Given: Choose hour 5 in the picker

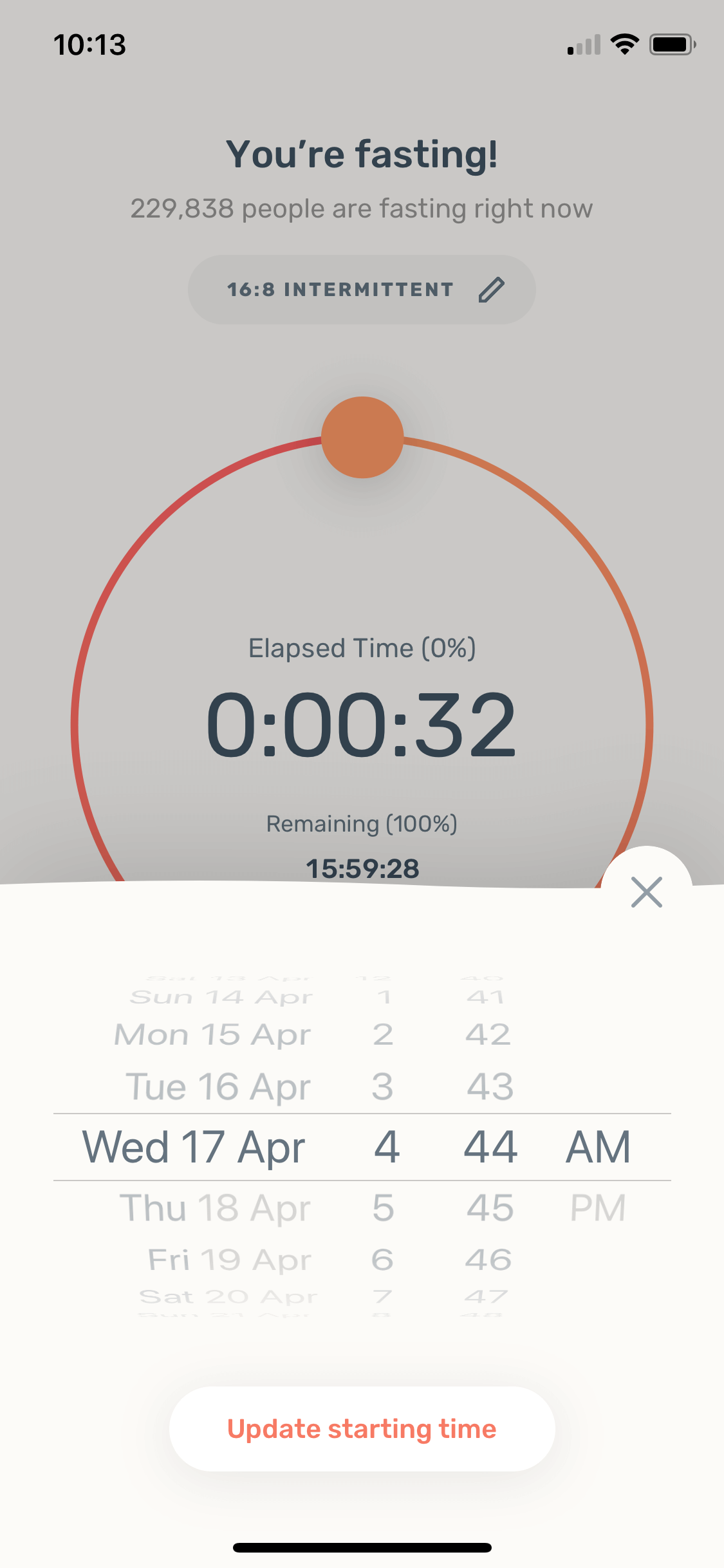Looking at the screenshot, I should point(383,1208).
